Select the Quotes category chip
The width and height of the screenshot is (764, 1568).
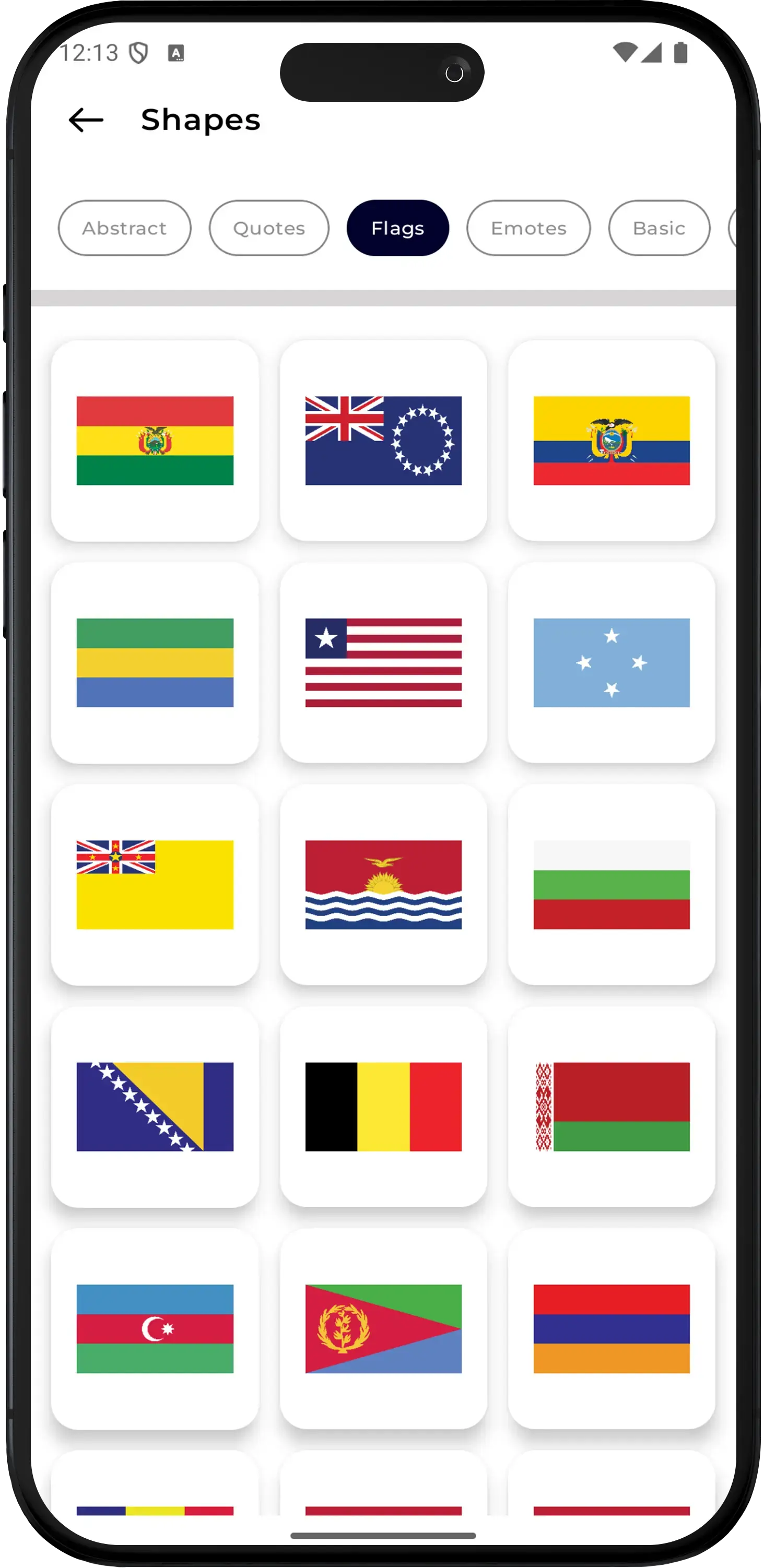coord(268,228)
